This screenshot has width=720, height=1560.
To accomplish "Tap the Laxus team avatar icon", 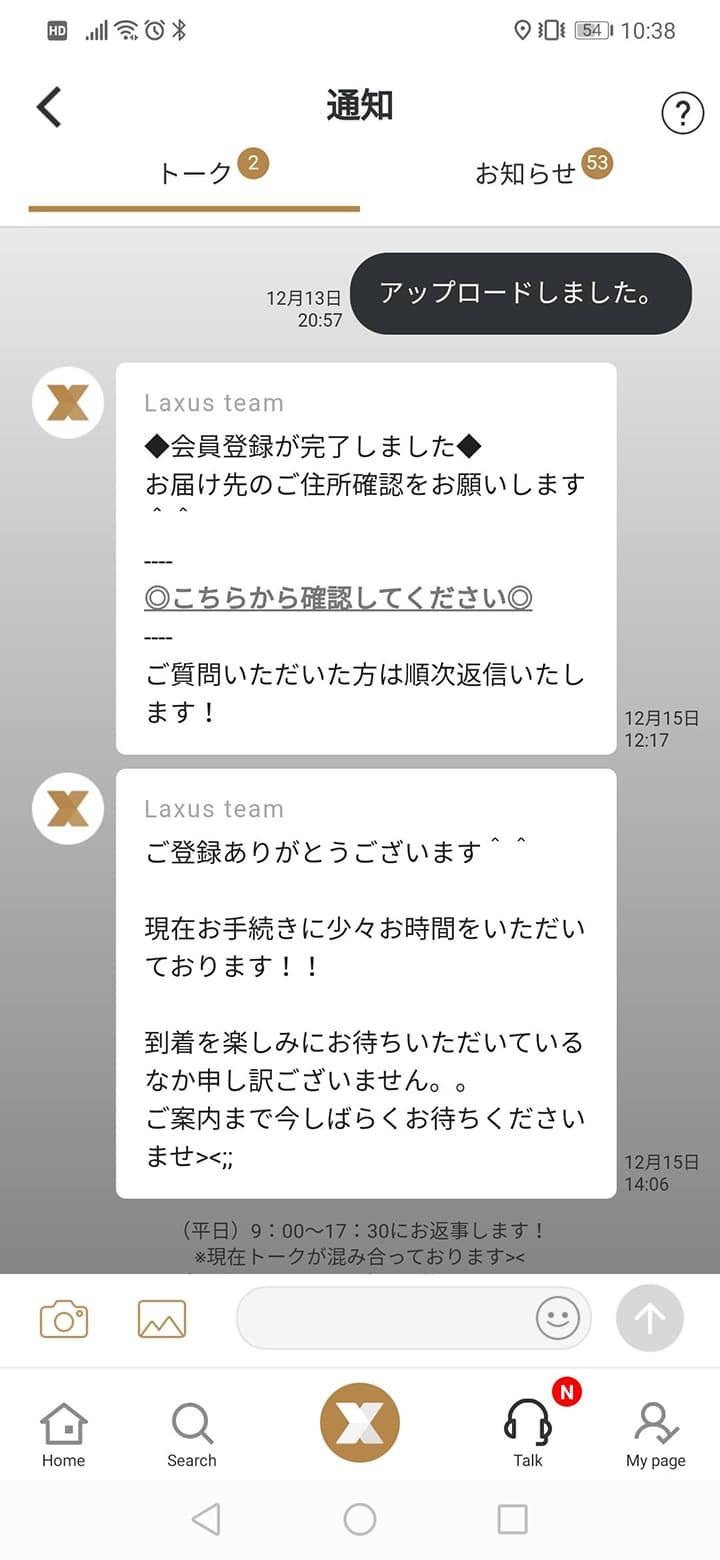I will pyautogui.click(x=67, y=401).
